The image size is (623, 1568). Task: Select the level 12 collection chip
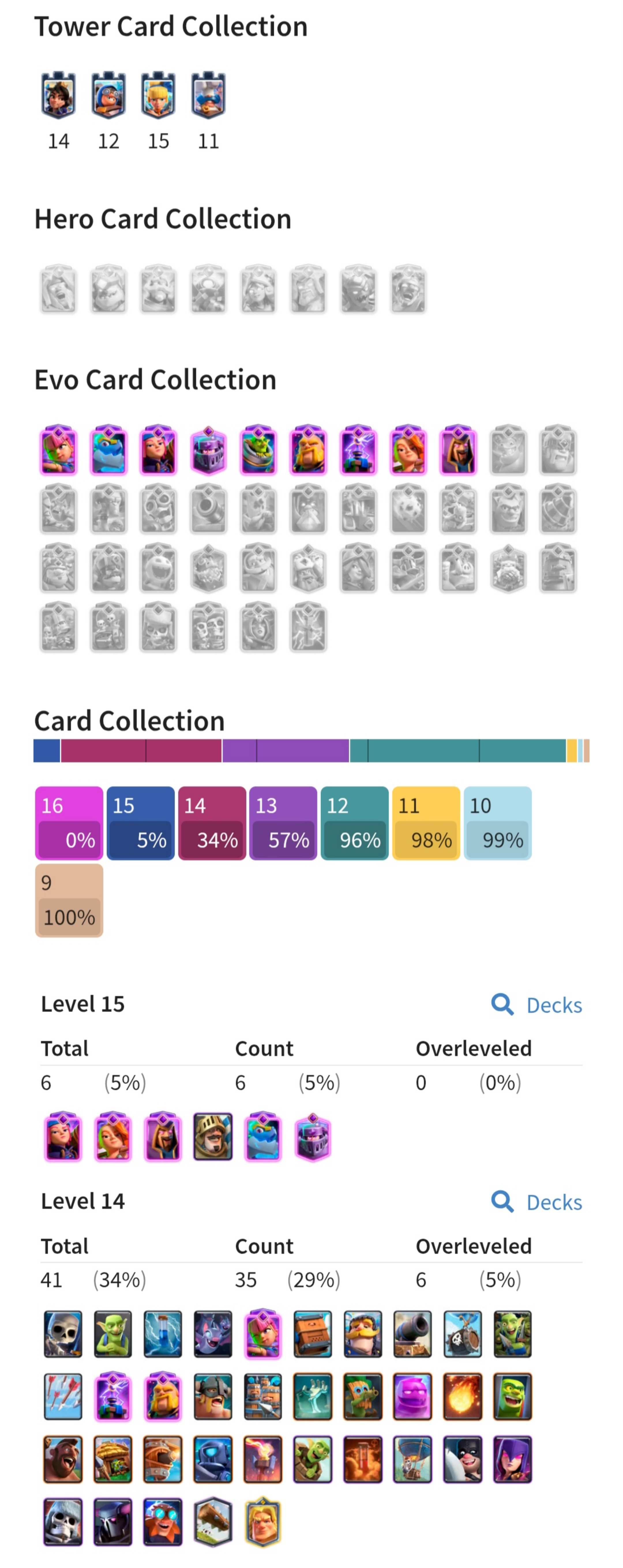354,823
